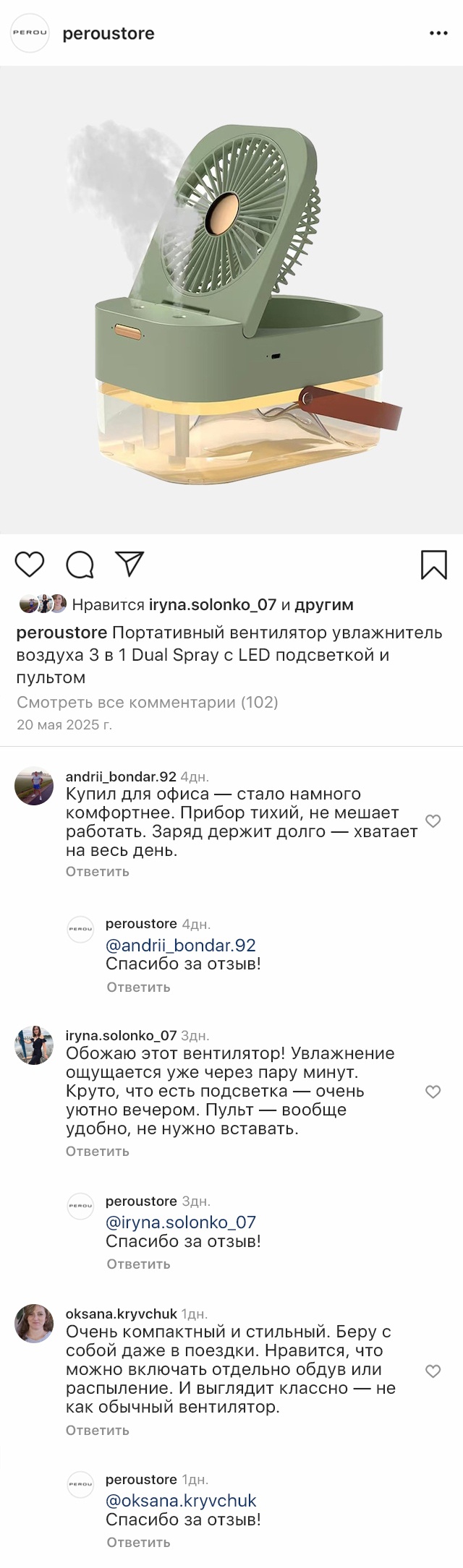This screenshot has width=463, height=1568.
Task: Open andrii_bondar.92's profile avatar
Action: [34, 786]
